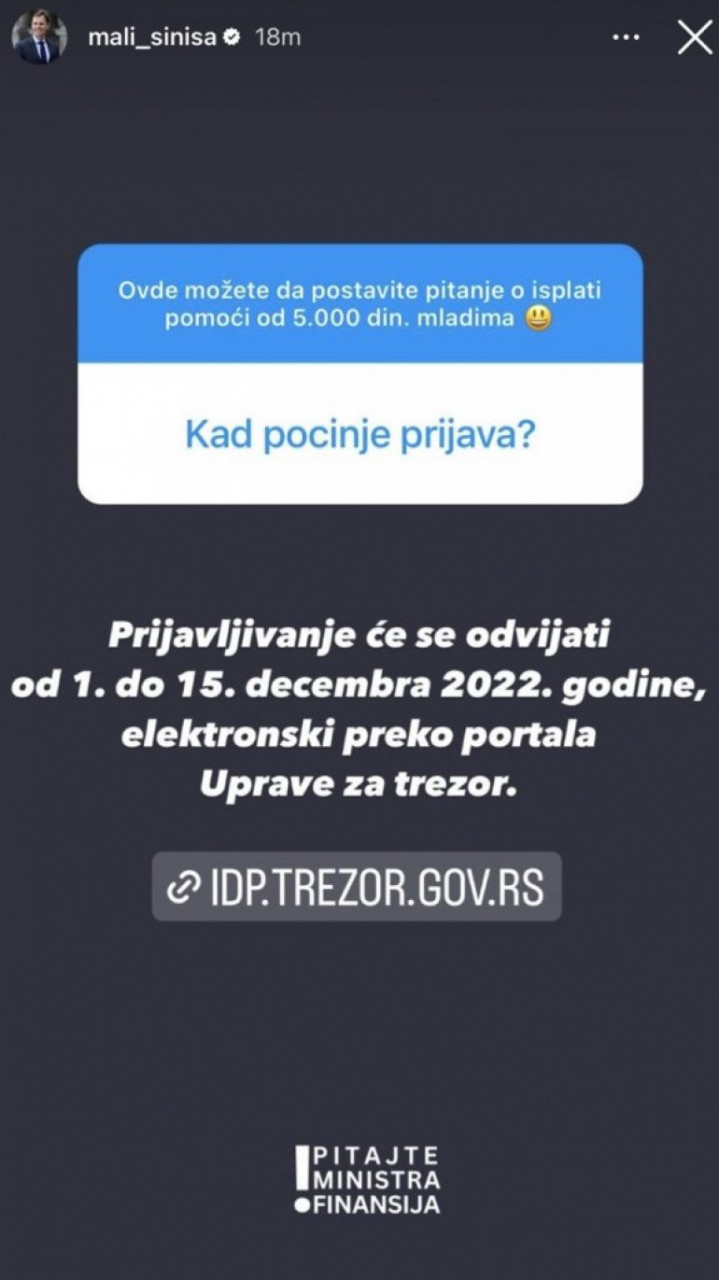This screenshot has height=1280, width=719.
Task: Close the story viewer
Action: 694,38
